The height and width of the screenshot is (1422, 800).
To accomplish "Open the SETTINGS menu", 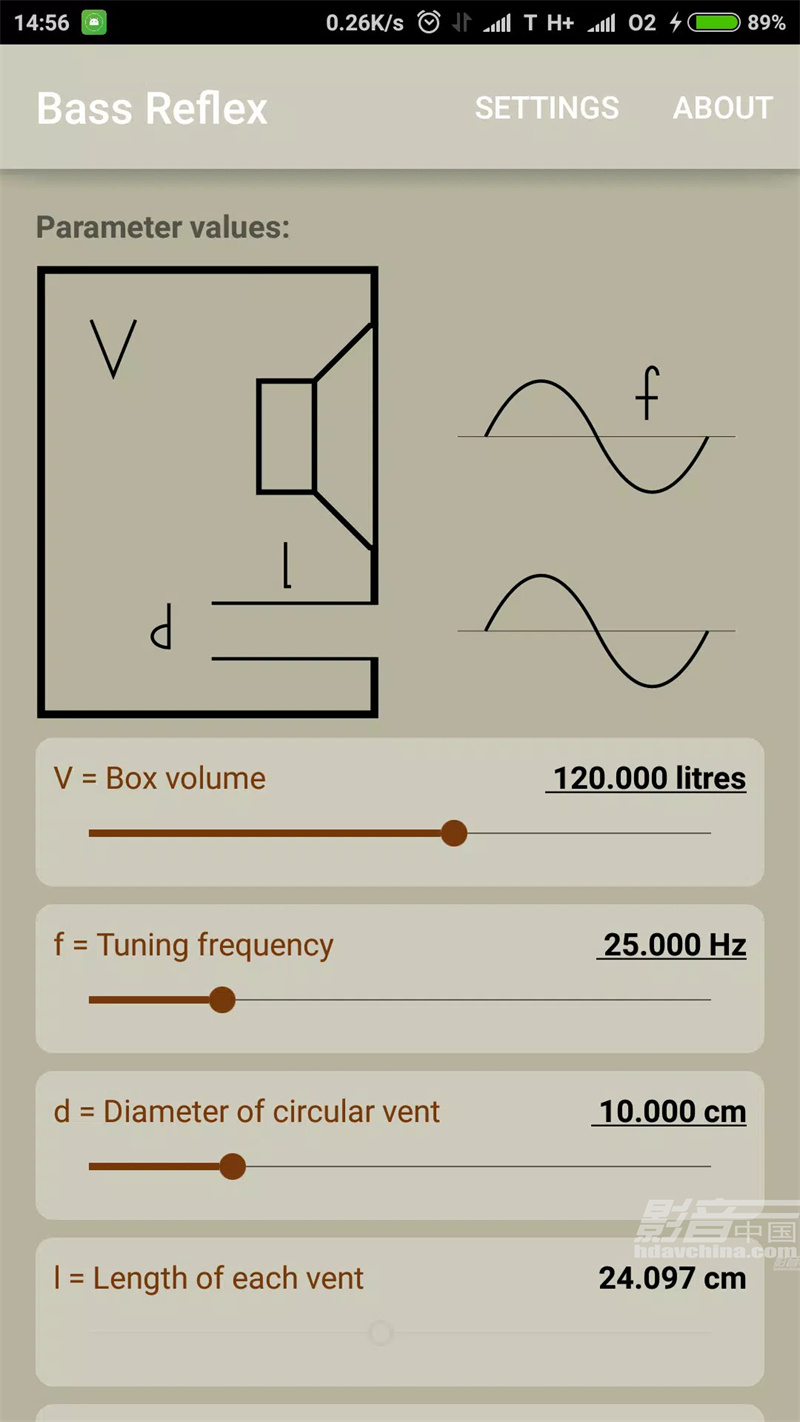I will pos(546,108).
